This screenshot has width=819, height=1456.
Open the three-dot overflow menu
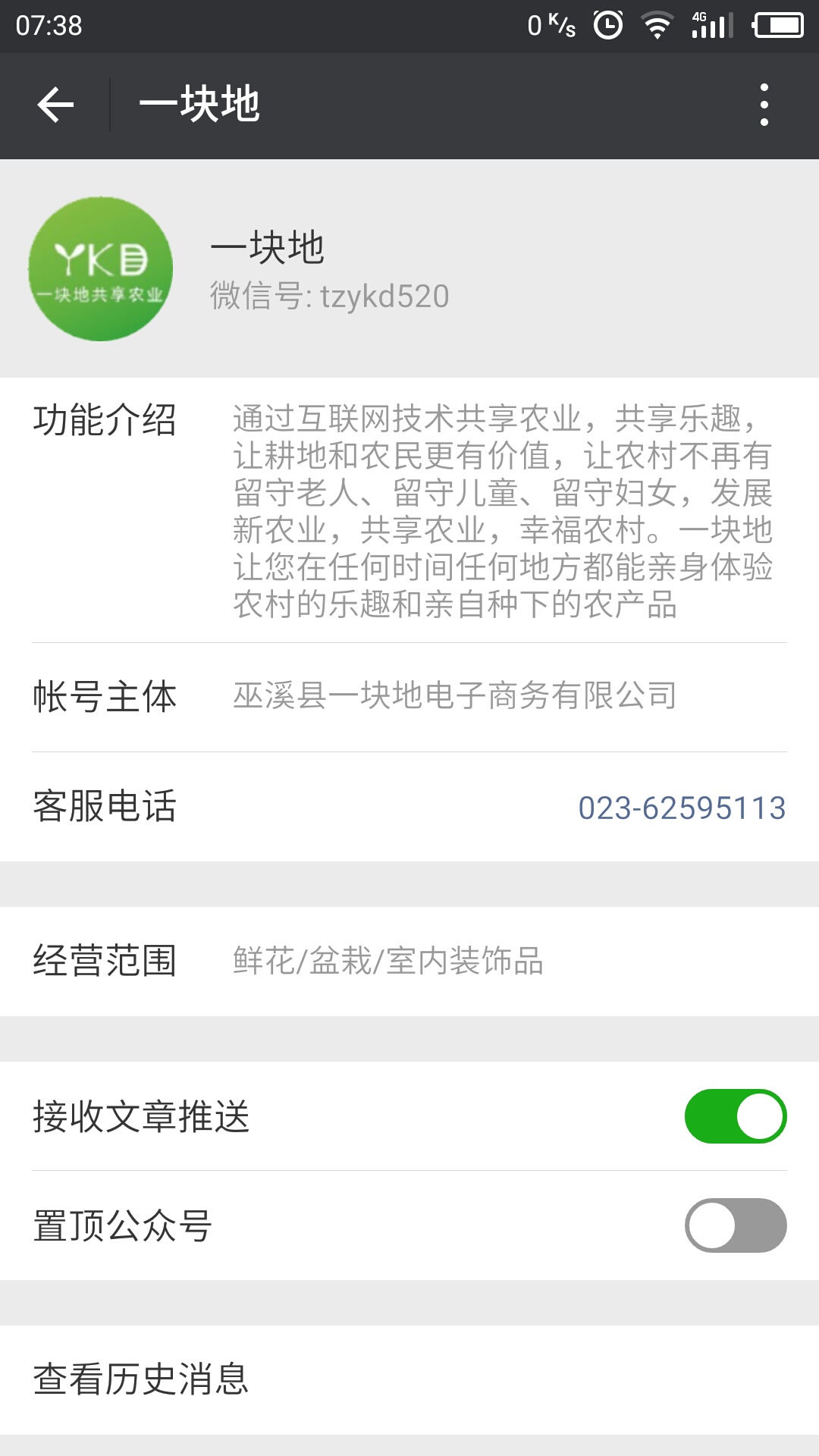(x=764, y=105)
